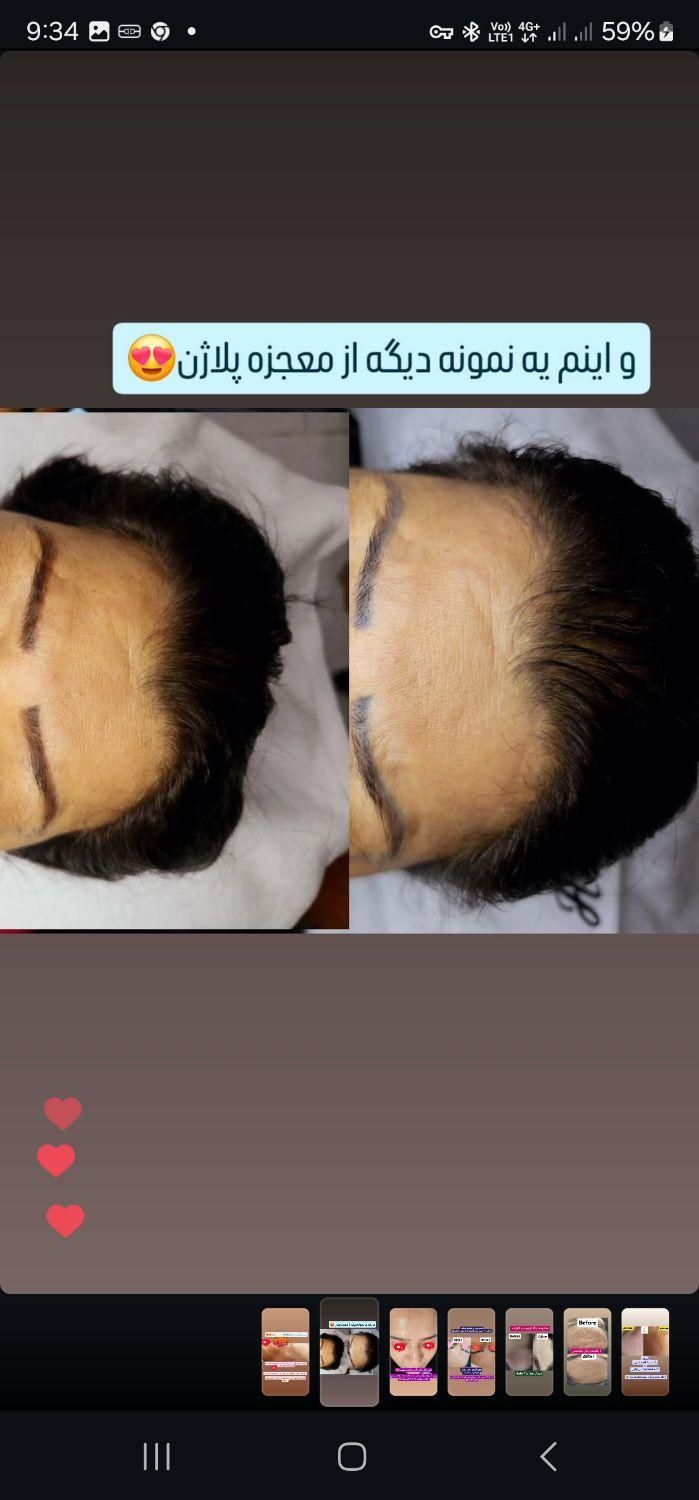This screenshot has width=699, height=1500.
Task: Select the highlighted hairline before-after thumbnail
Action: click(349, 1351)
